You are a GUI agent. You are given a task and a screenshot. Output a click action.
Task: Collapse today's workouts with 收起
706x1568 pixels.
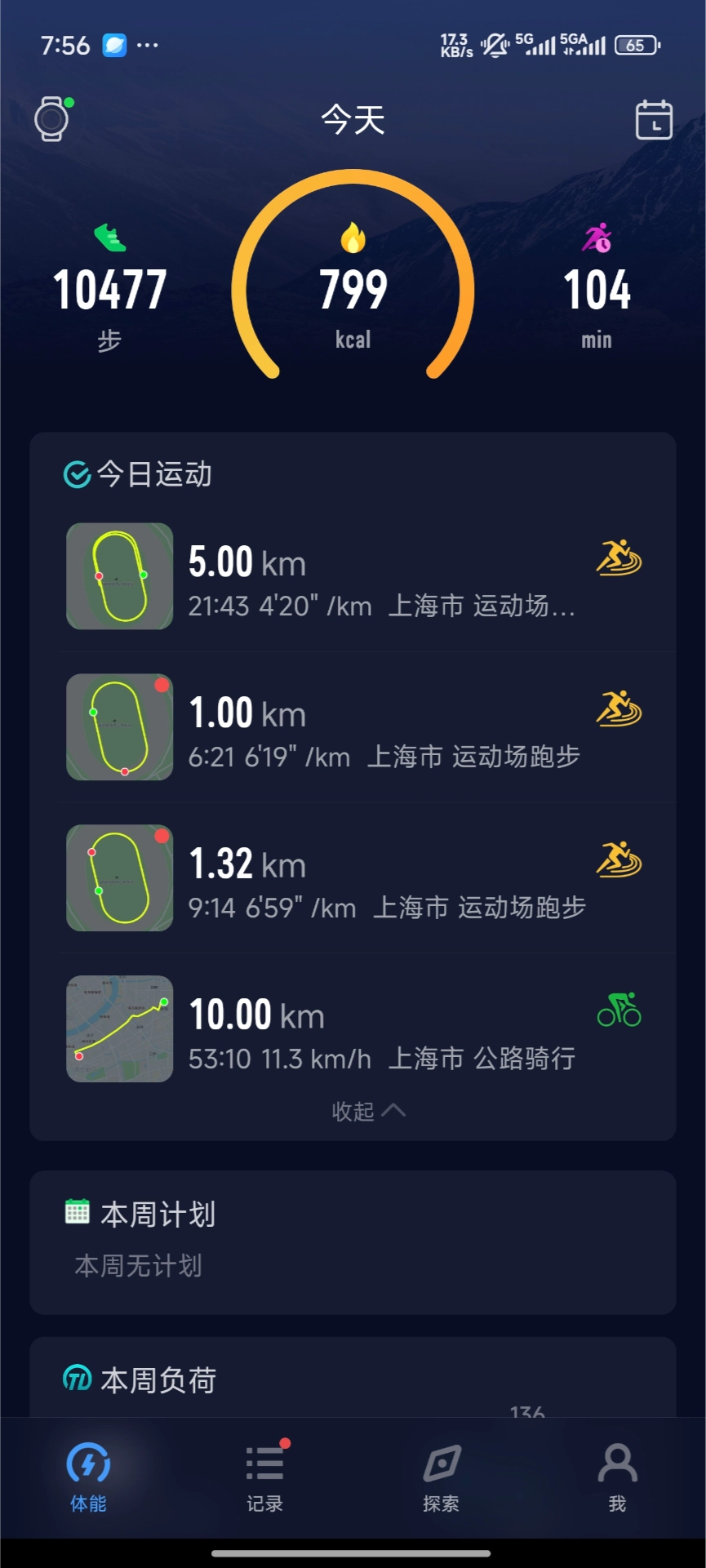(x=367, y=1111)
